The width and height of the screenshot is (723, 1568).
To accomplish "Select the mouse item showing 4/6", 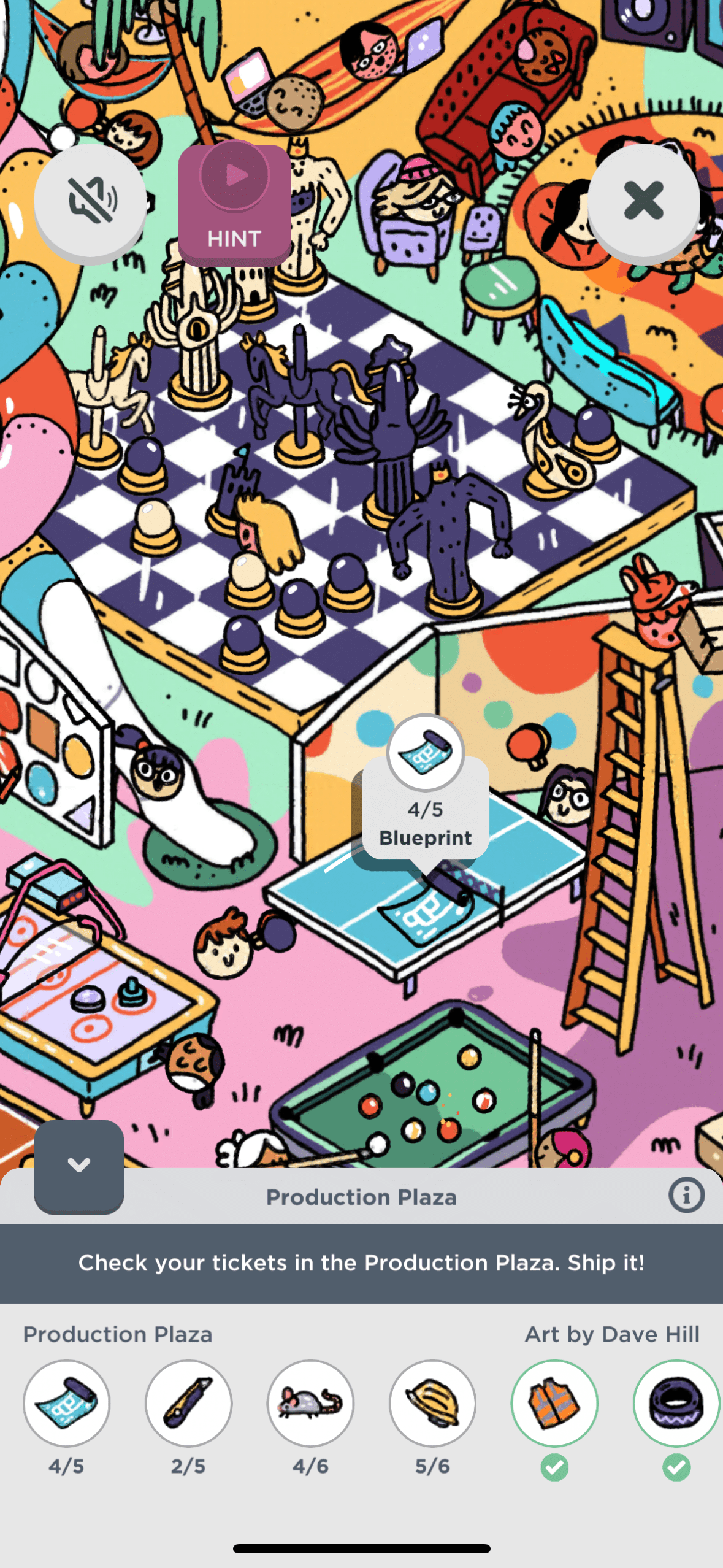I will [310, 1402].
